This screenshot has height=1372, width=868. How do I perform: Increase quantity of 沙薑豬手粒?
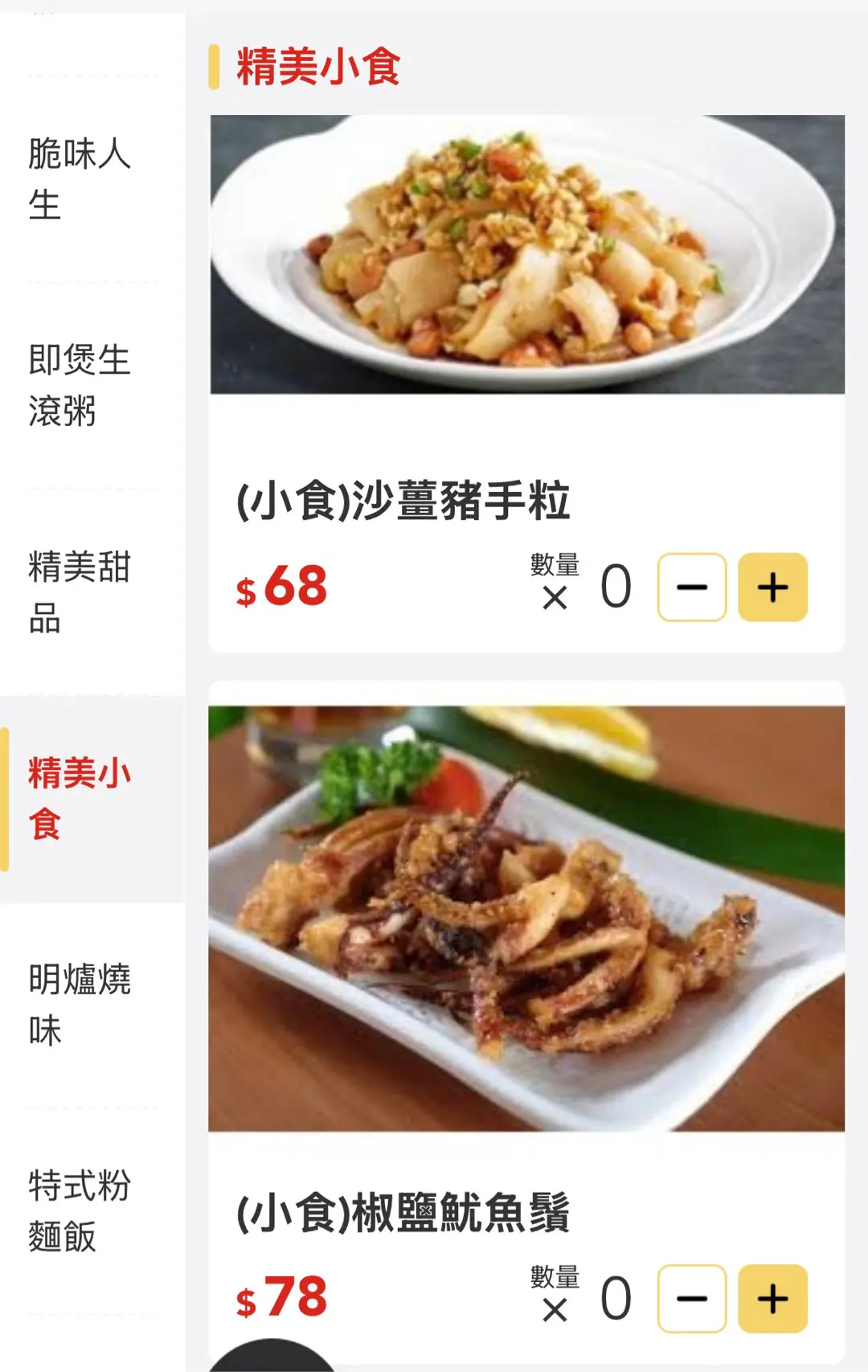coord(772,588)
